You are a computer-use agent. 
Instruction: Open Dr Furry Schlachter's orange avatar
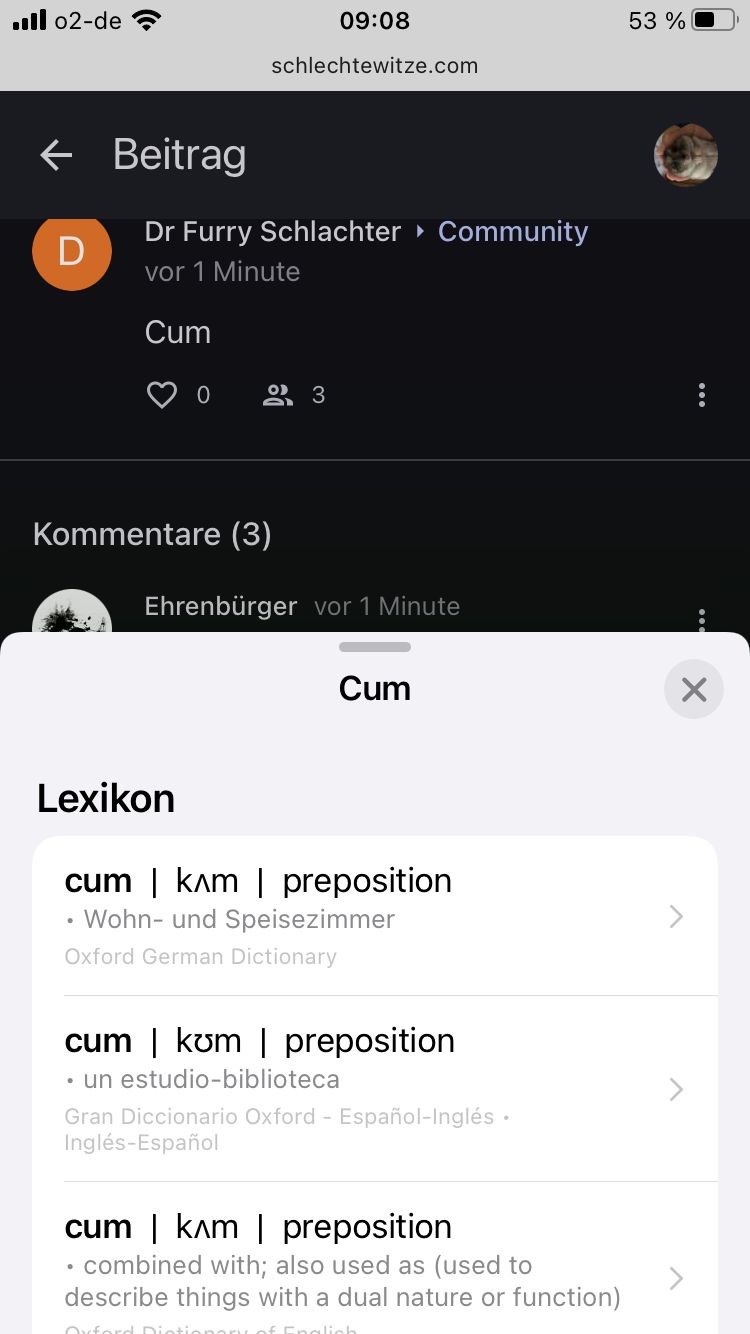(72, 251)
